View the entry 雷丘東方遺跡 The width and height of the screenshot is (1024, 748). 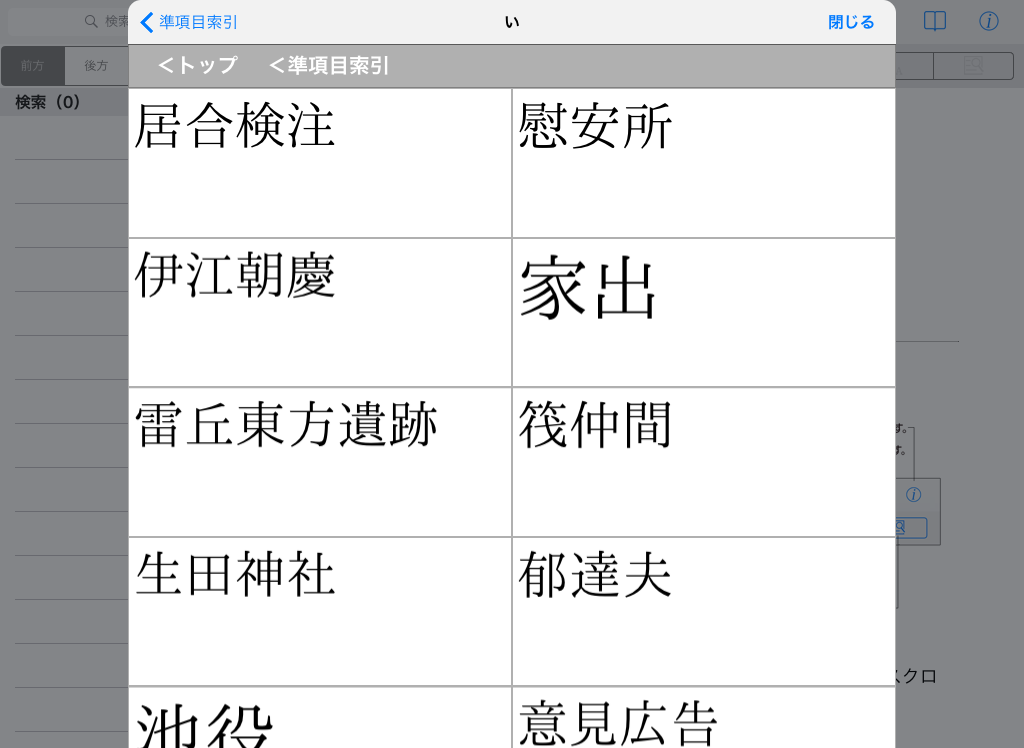pos(286,425)
